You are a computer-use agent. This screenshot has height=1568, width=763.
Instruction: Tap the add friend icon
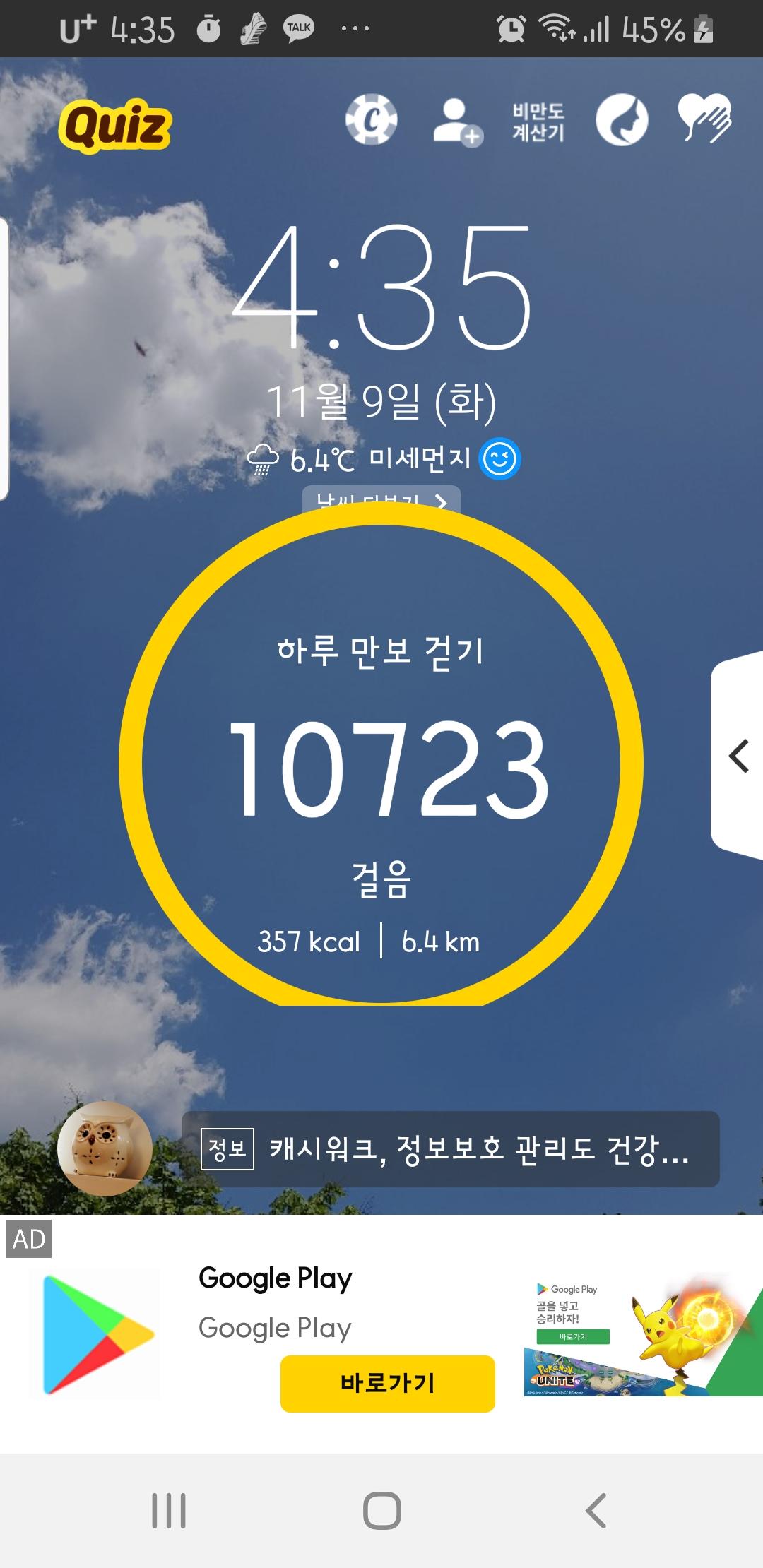pyautogui.click(x=457, y=122)
